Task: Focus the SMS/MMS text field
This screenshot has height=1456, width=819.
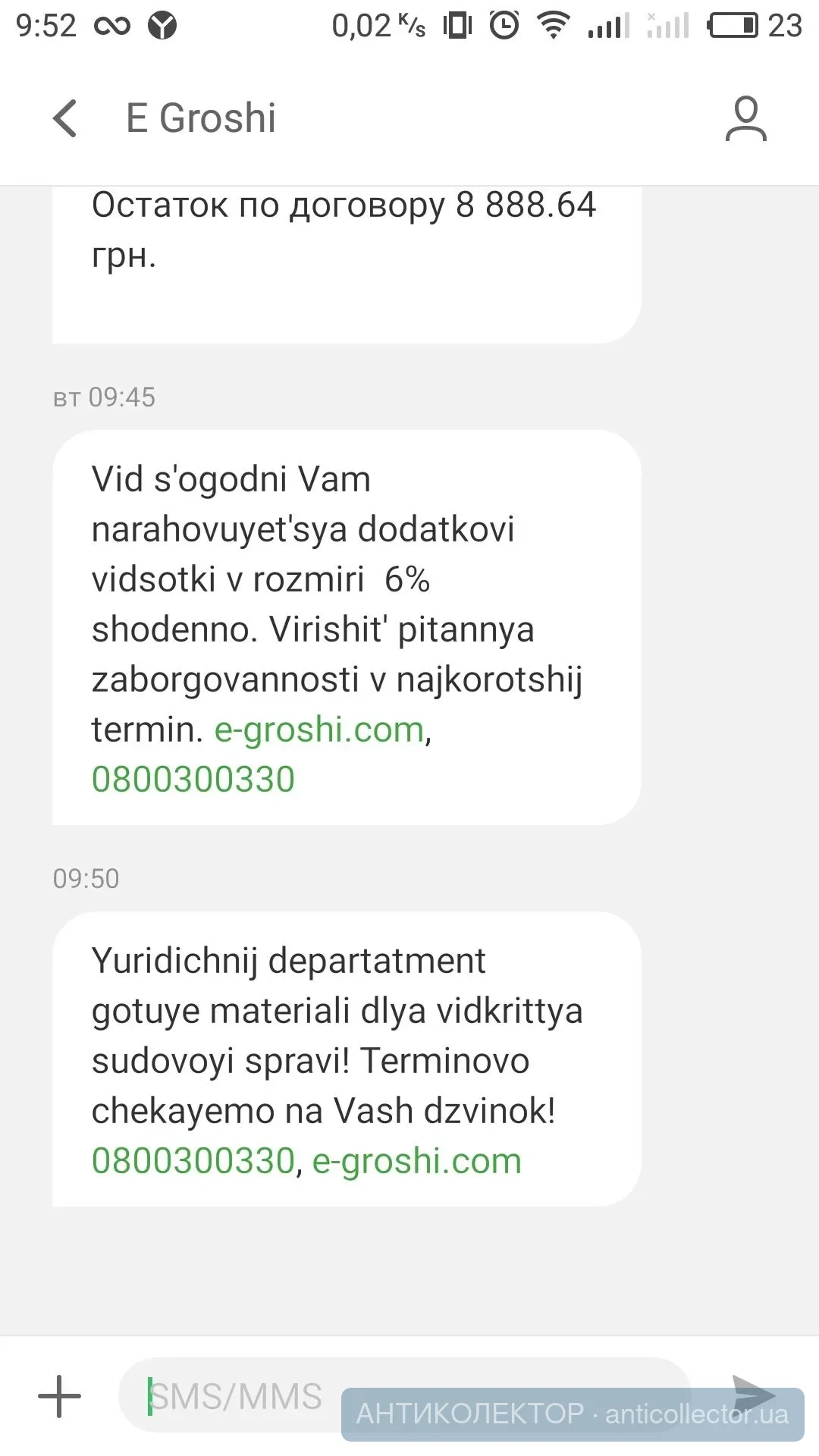Action: (x=243, y=1396)
